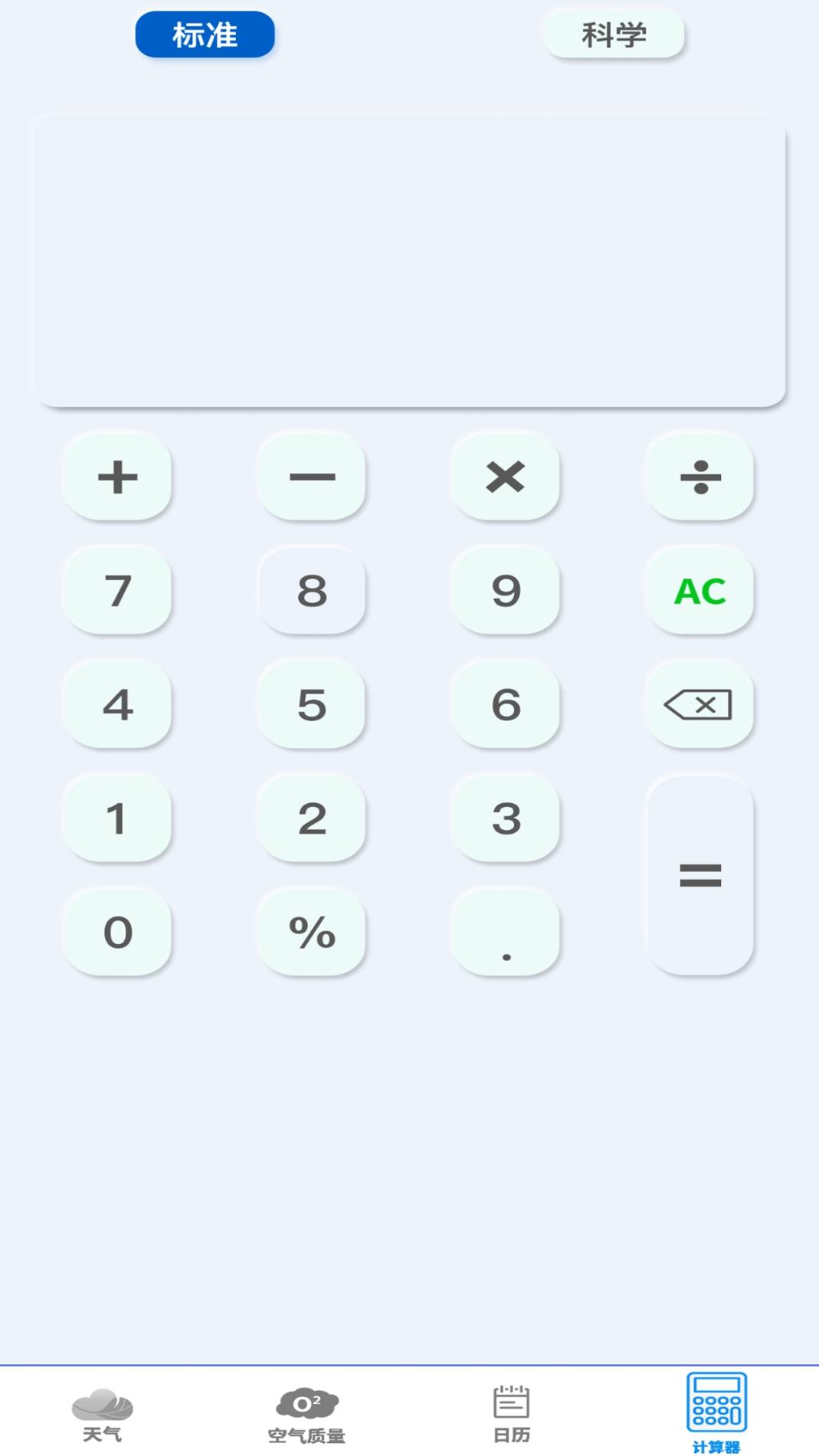Click the division ÷ key
819x1456 pixels.
pyautogui.click(x=700, y=477)
